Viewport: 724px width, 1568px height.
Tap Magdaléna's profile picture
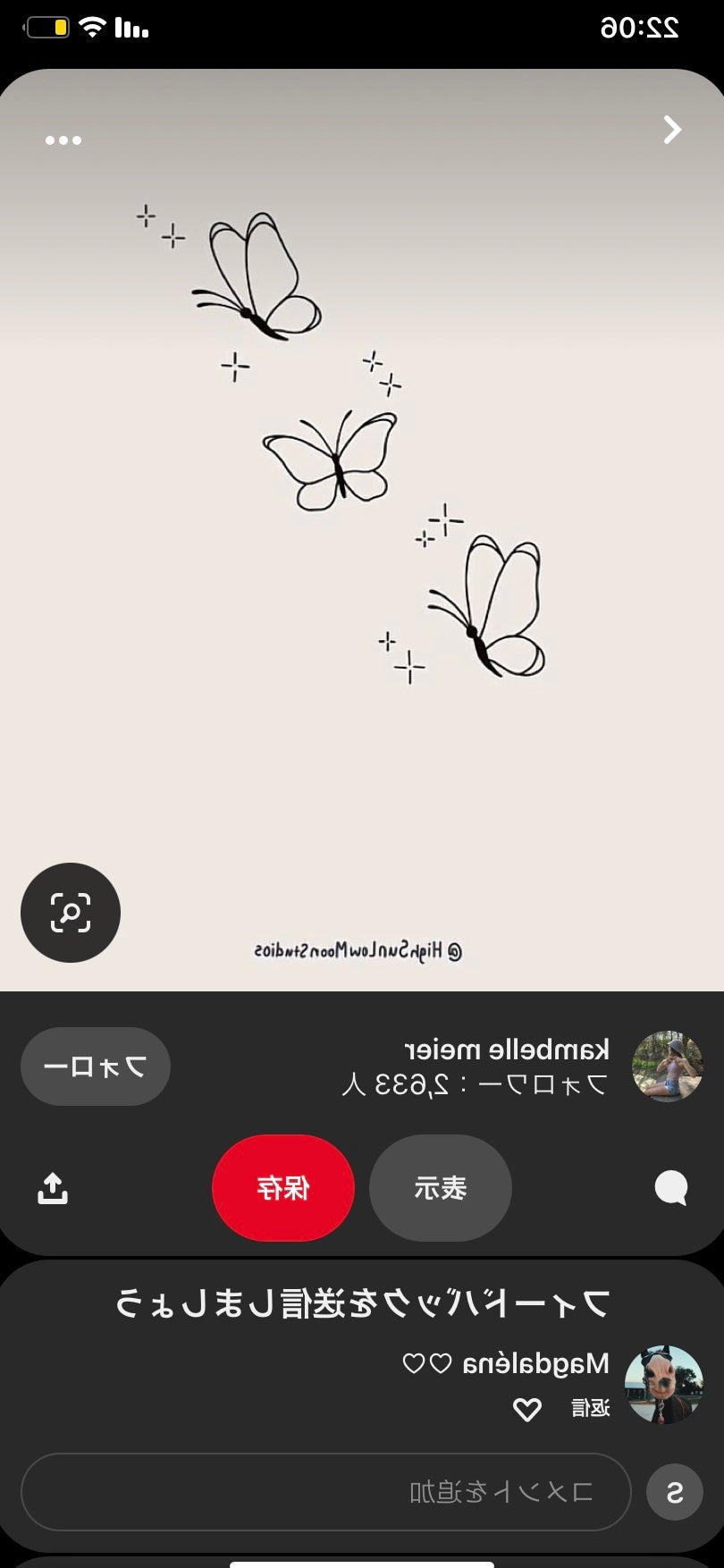[665, 1377]
